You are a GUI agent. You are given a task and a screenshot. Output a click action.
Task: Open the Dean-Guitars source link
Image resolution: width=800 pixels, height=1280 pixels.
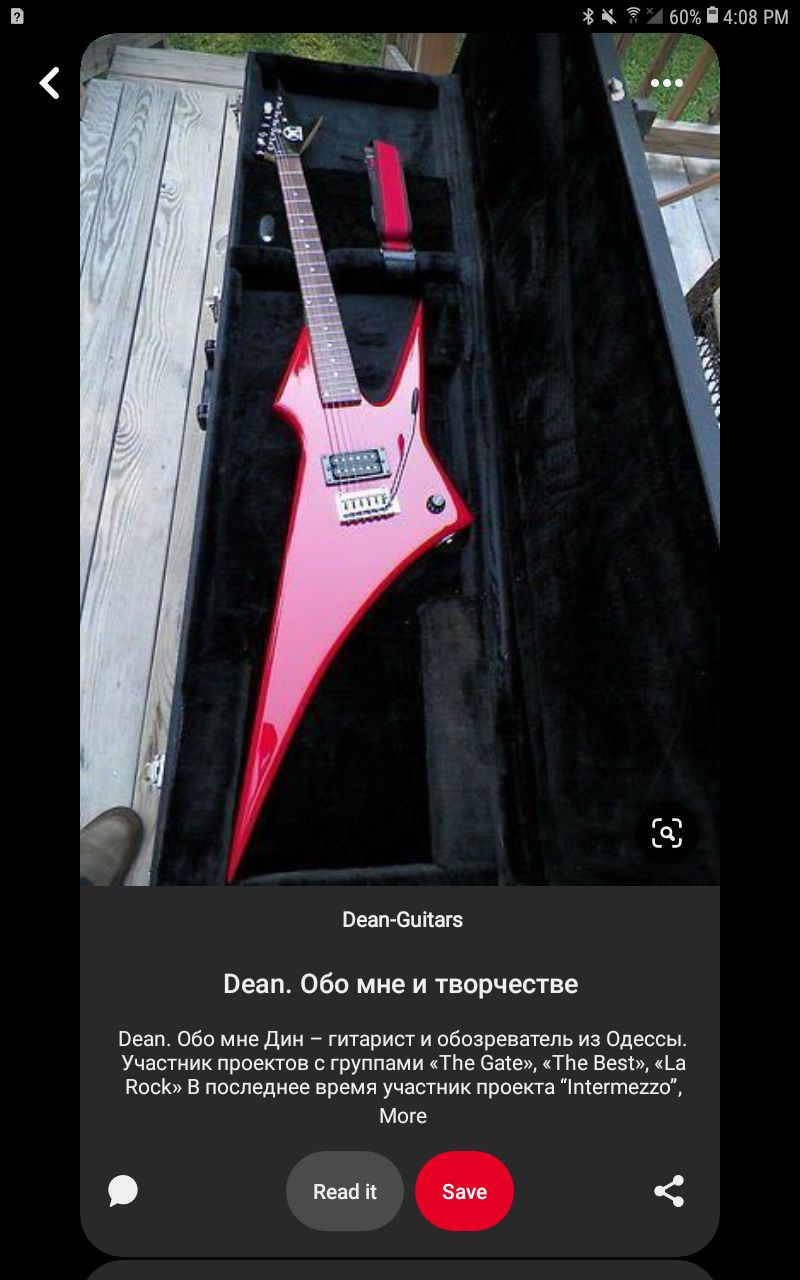[x=403, y=919]
